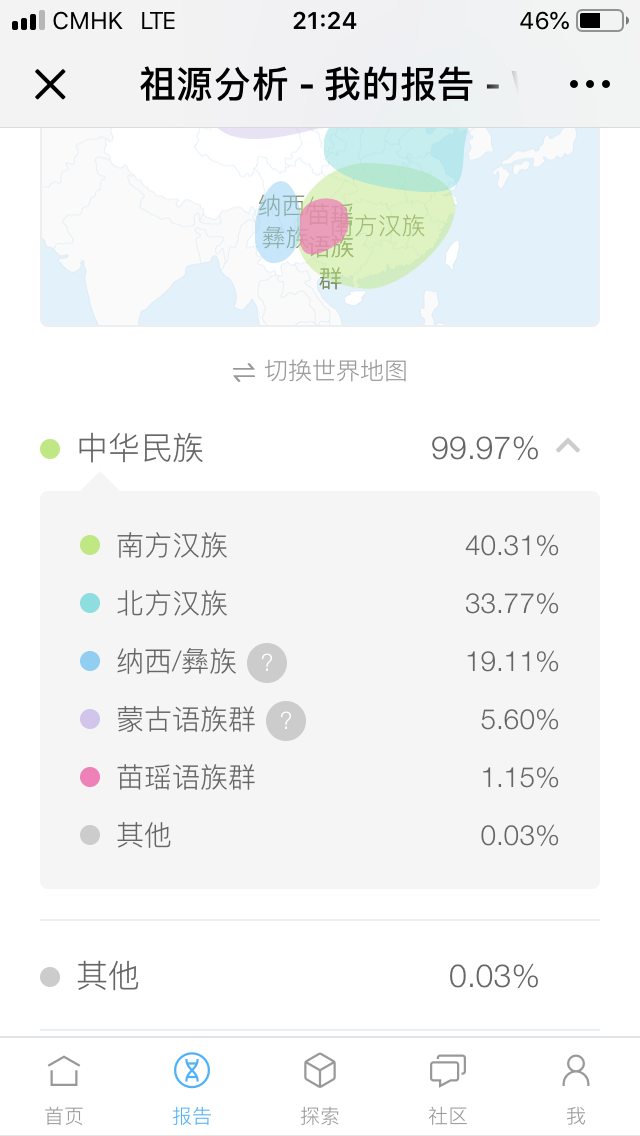Open the help icon next to 蒙古语族群
This screenshot has height=1136, width=640.
pyautogui.click(x=286, y=720)
